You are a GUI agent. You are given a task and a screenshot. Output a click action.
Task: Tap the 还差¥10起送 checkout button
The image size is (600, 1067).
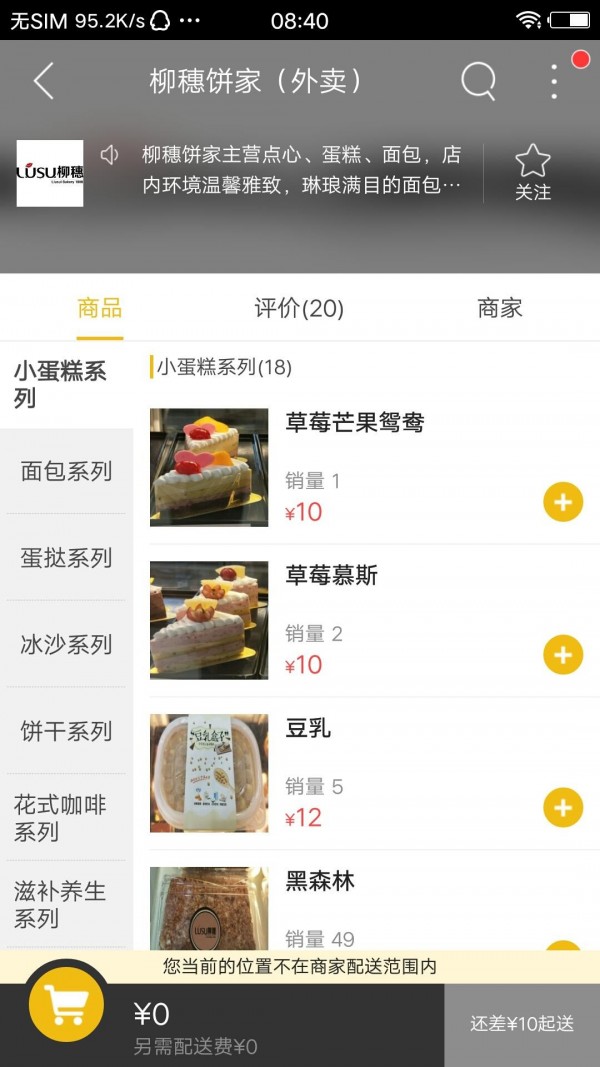[x=522, y=1024]
